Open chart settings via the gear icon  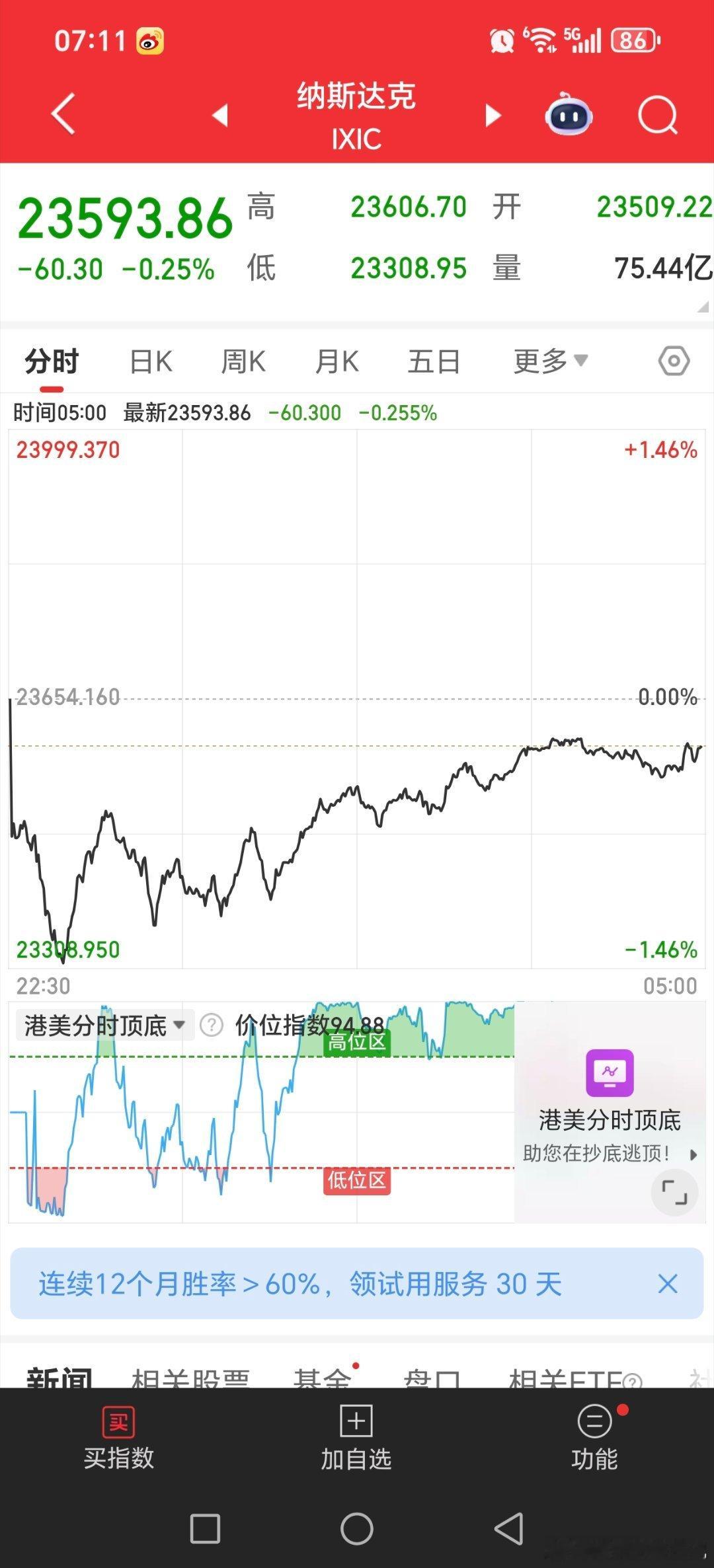click(673, 361)
